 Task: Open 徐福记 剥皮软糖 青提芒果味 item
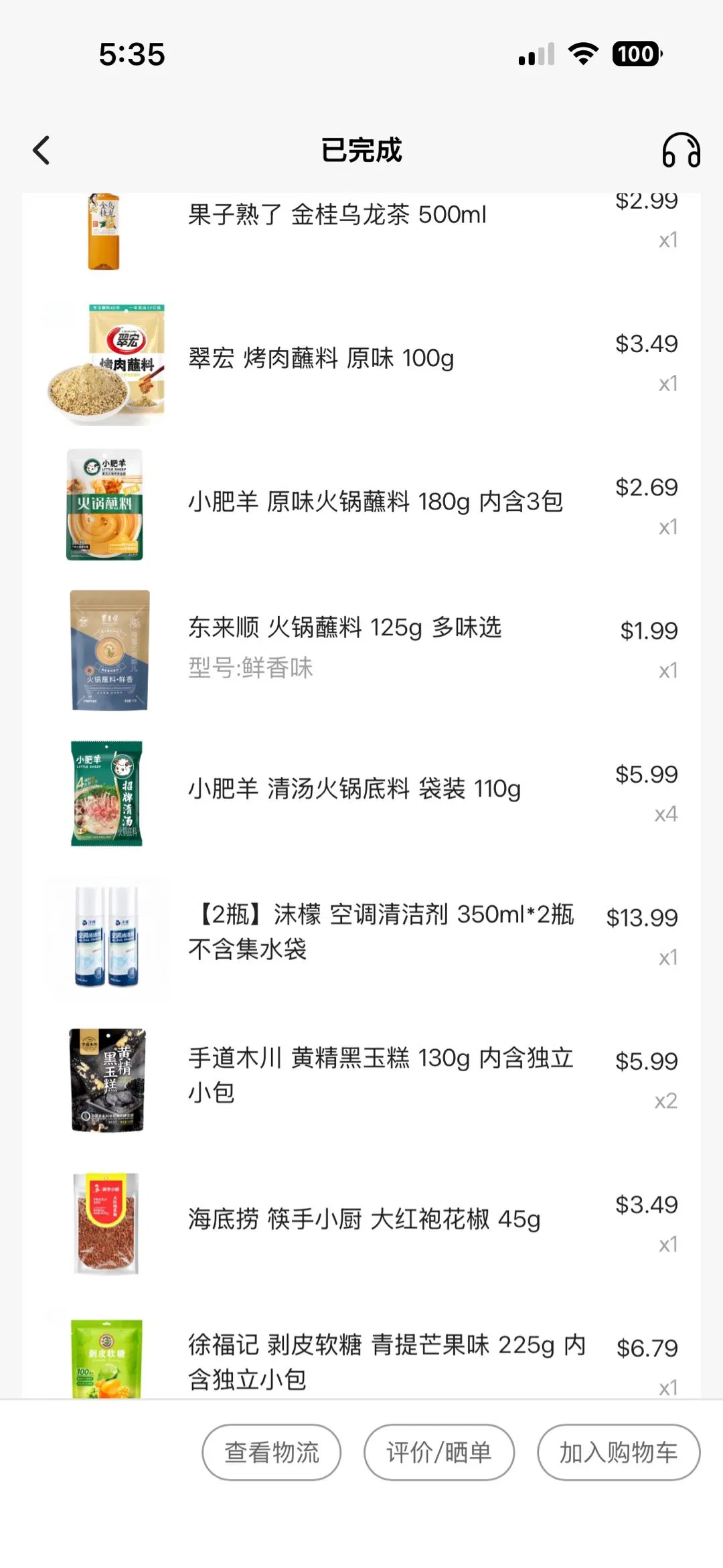pyautogui.click(x=386, y=1360)
